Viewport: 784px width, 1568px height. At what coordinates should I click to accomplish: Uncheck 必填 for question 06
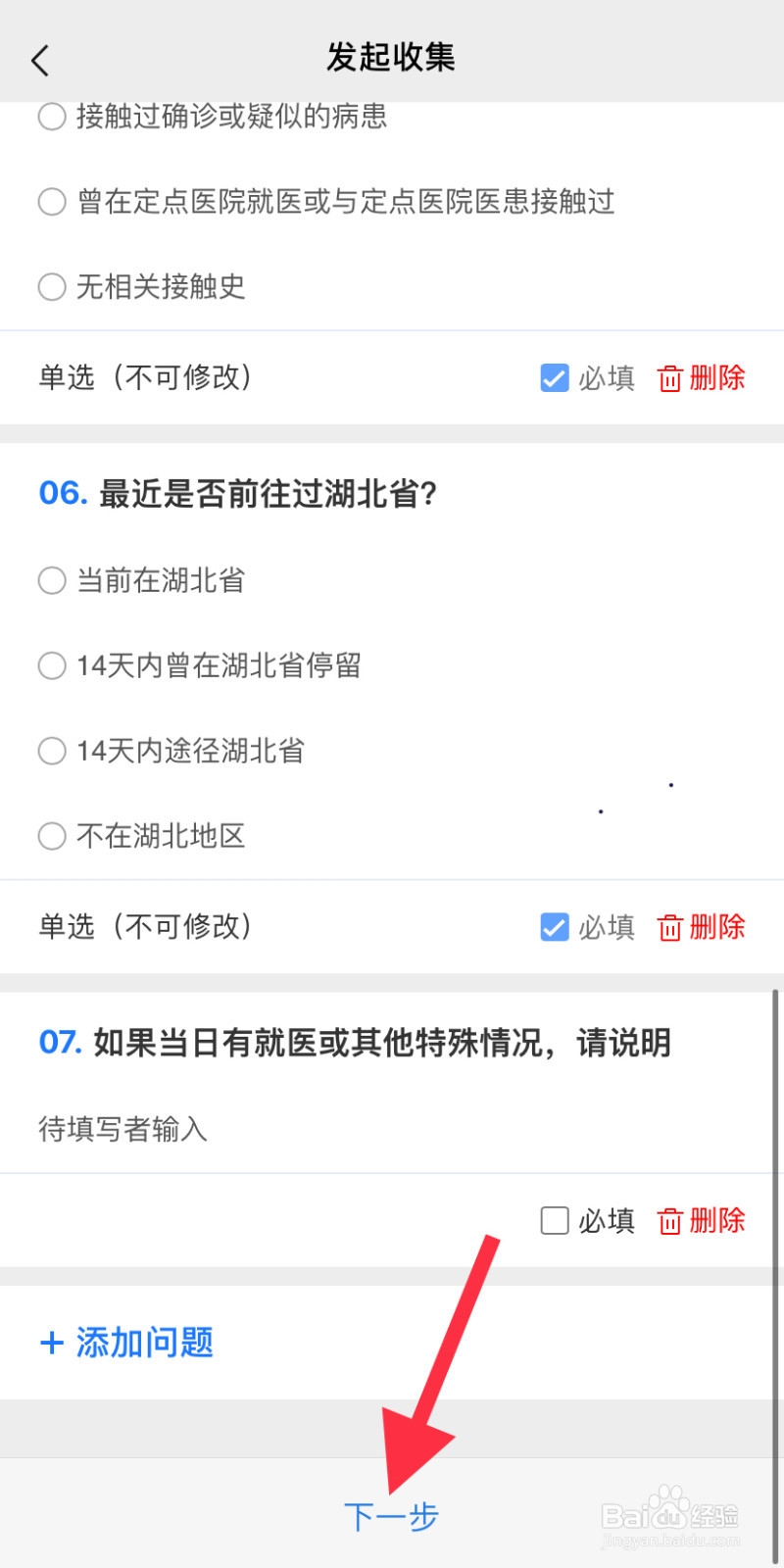[x=555, y=926]
